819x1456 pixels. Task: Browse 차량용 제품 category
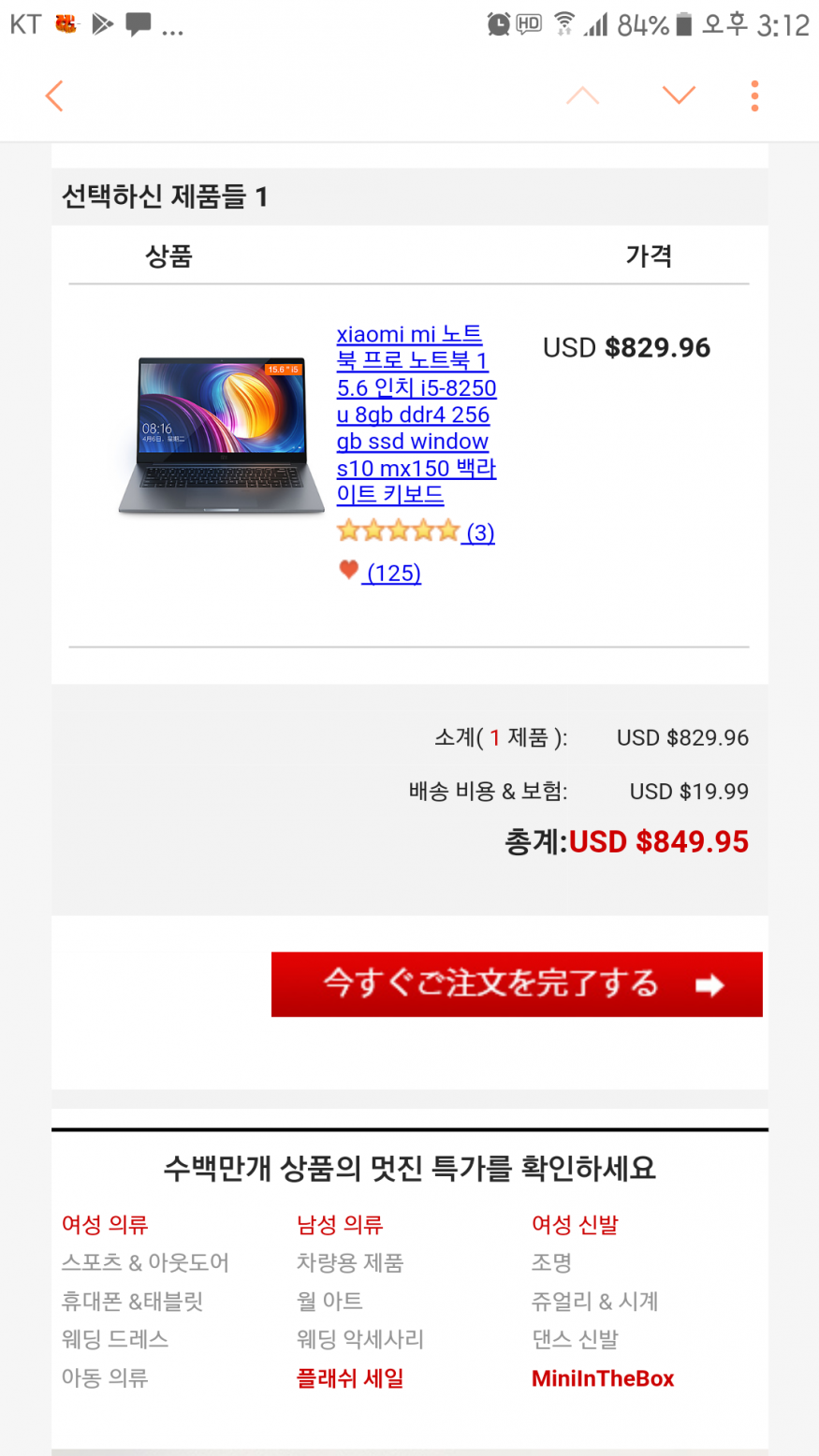pyautogui.click(x=350, y=1262)
